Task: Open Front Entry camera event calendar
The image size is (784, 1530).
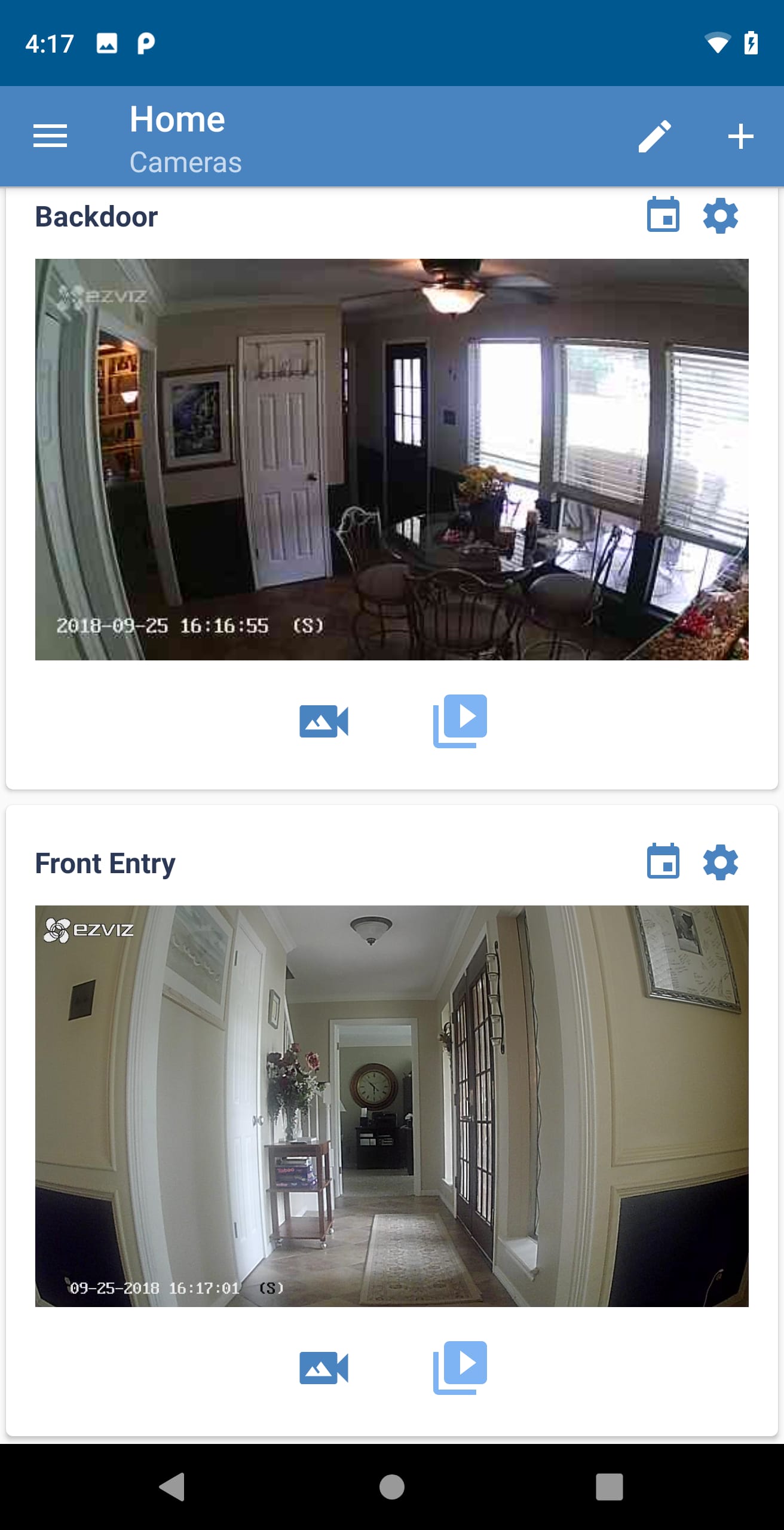Action: pyautogui.click(x=663, y=862)
